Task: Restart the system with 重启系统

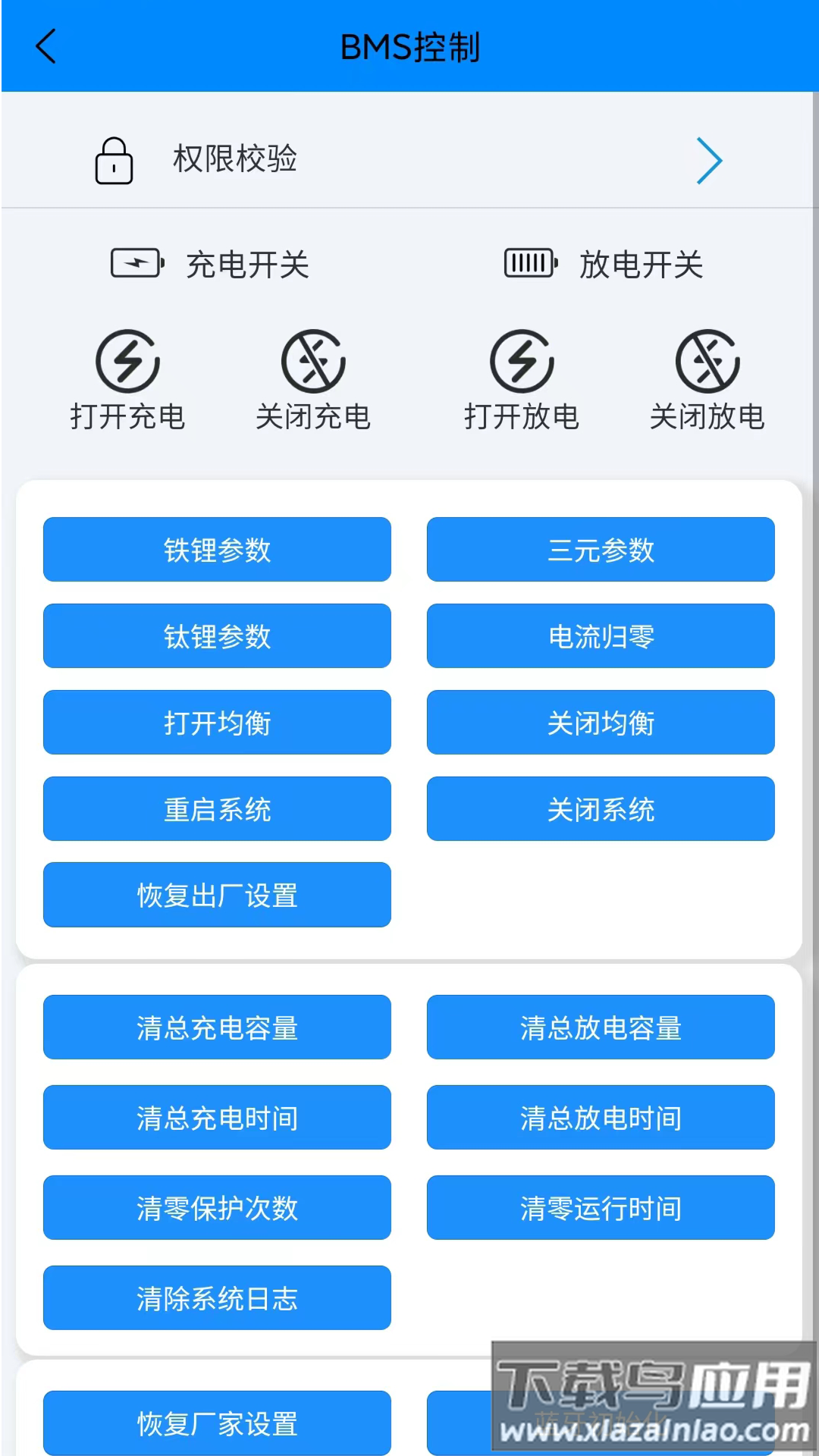Action: point(217,809)
